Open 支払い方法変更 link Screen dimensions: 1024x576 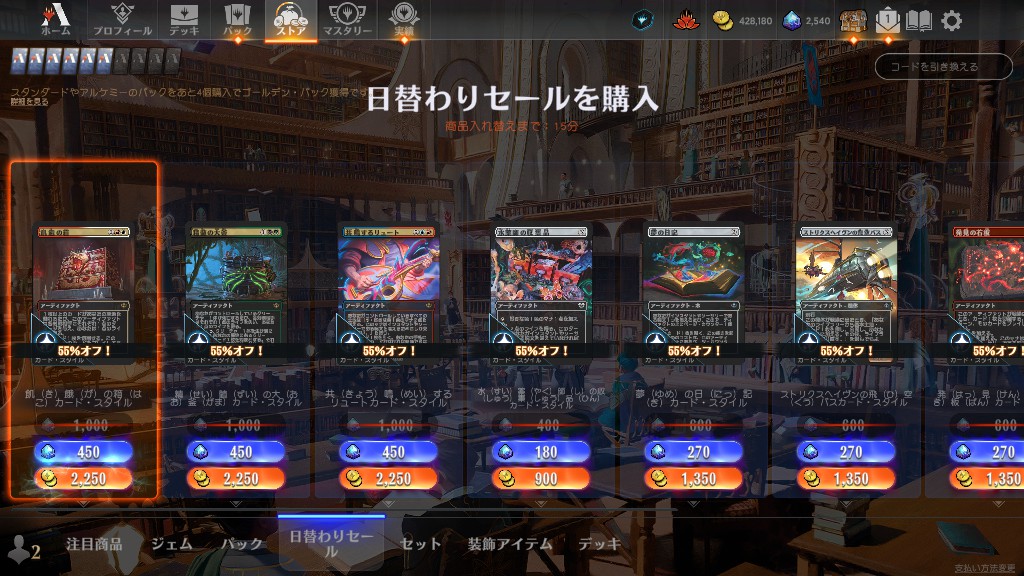(985, 568)
